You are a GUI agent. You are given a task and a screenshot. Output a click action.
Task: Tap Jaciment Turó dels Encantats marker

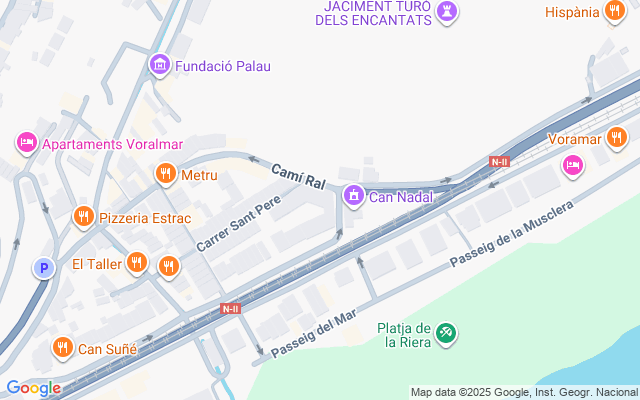447,12
